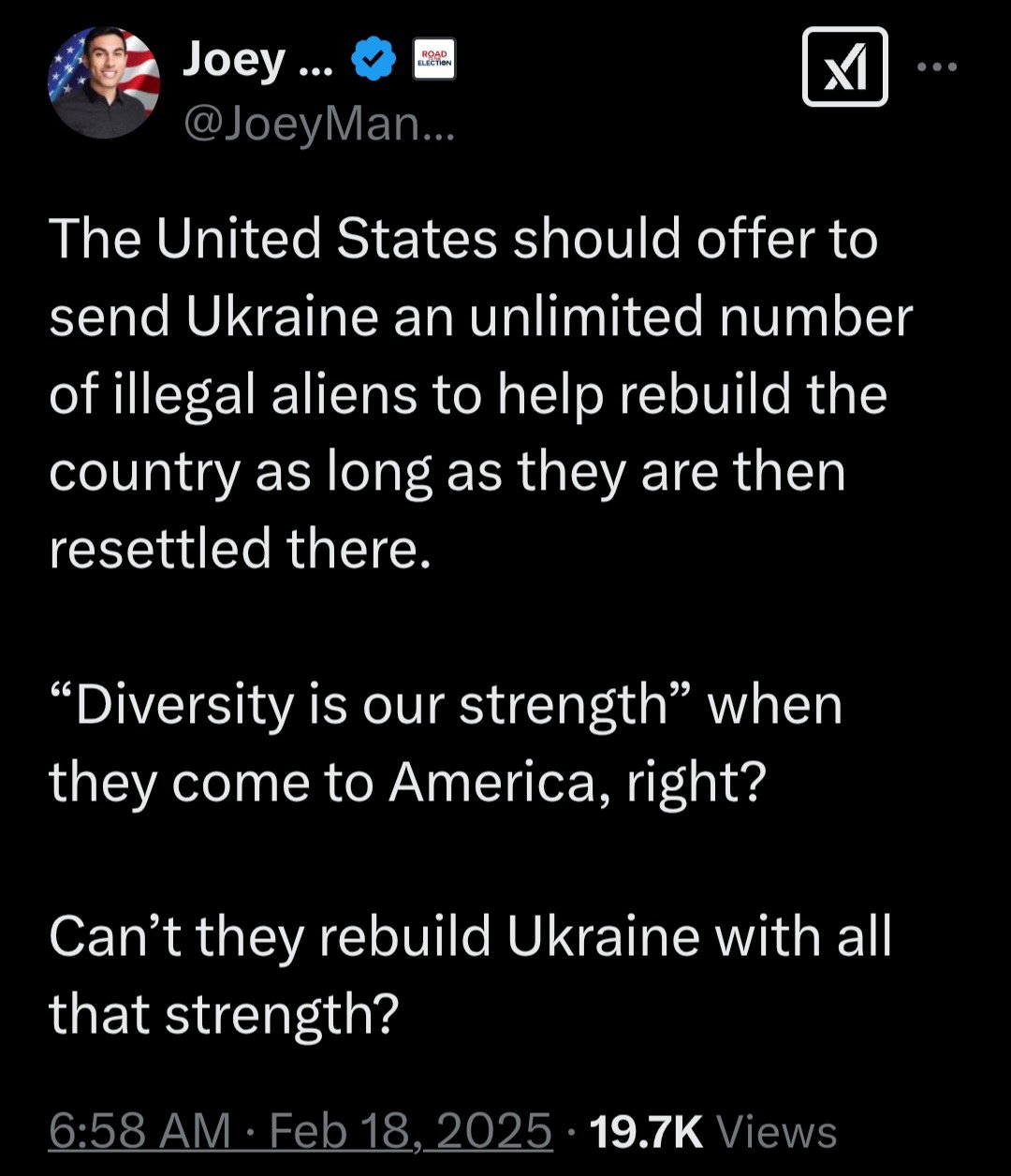Tap the 6:58 AM · Feb 18, 2025 timestamp

(300, 1131)
